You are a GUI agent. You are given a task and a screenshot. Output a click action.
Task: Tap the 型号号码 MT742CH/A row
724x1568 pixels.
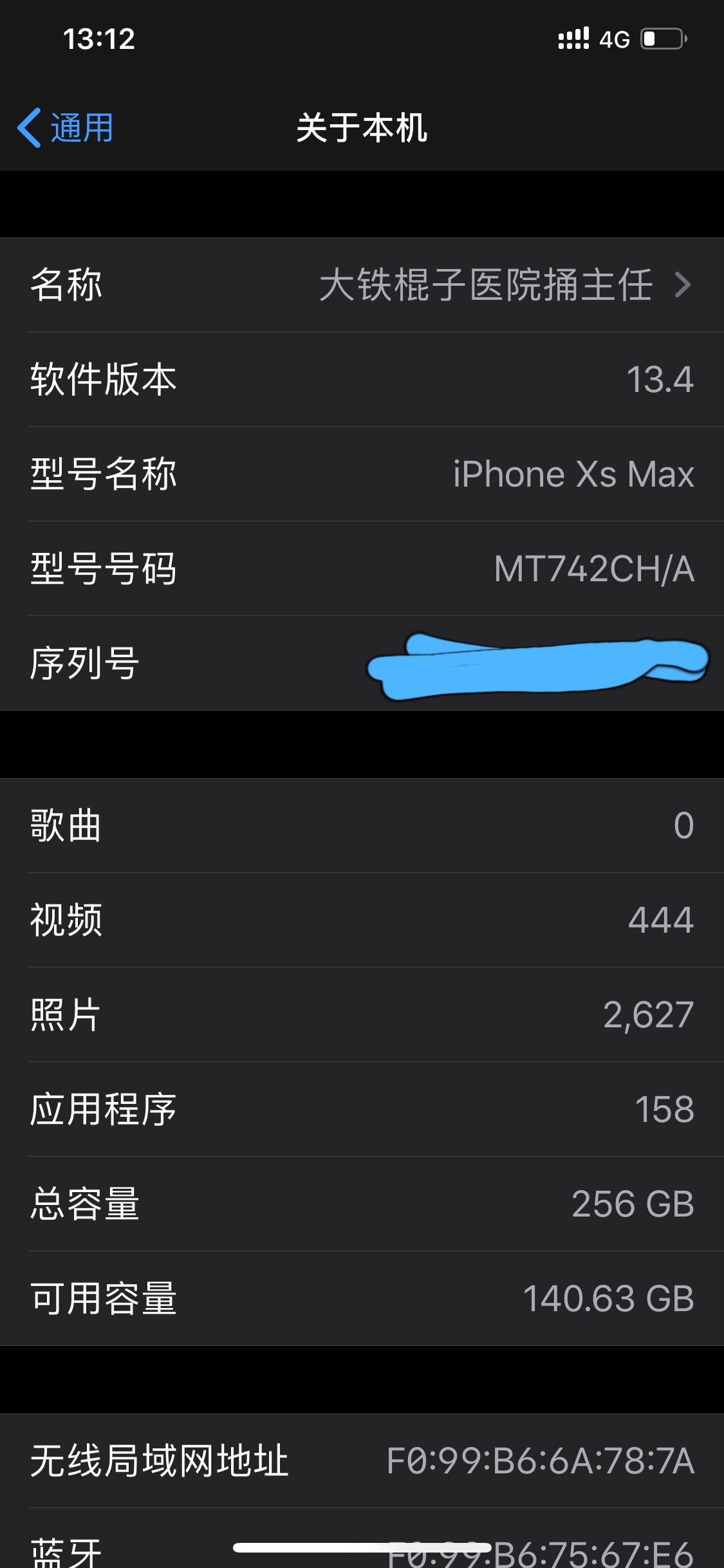362,568
